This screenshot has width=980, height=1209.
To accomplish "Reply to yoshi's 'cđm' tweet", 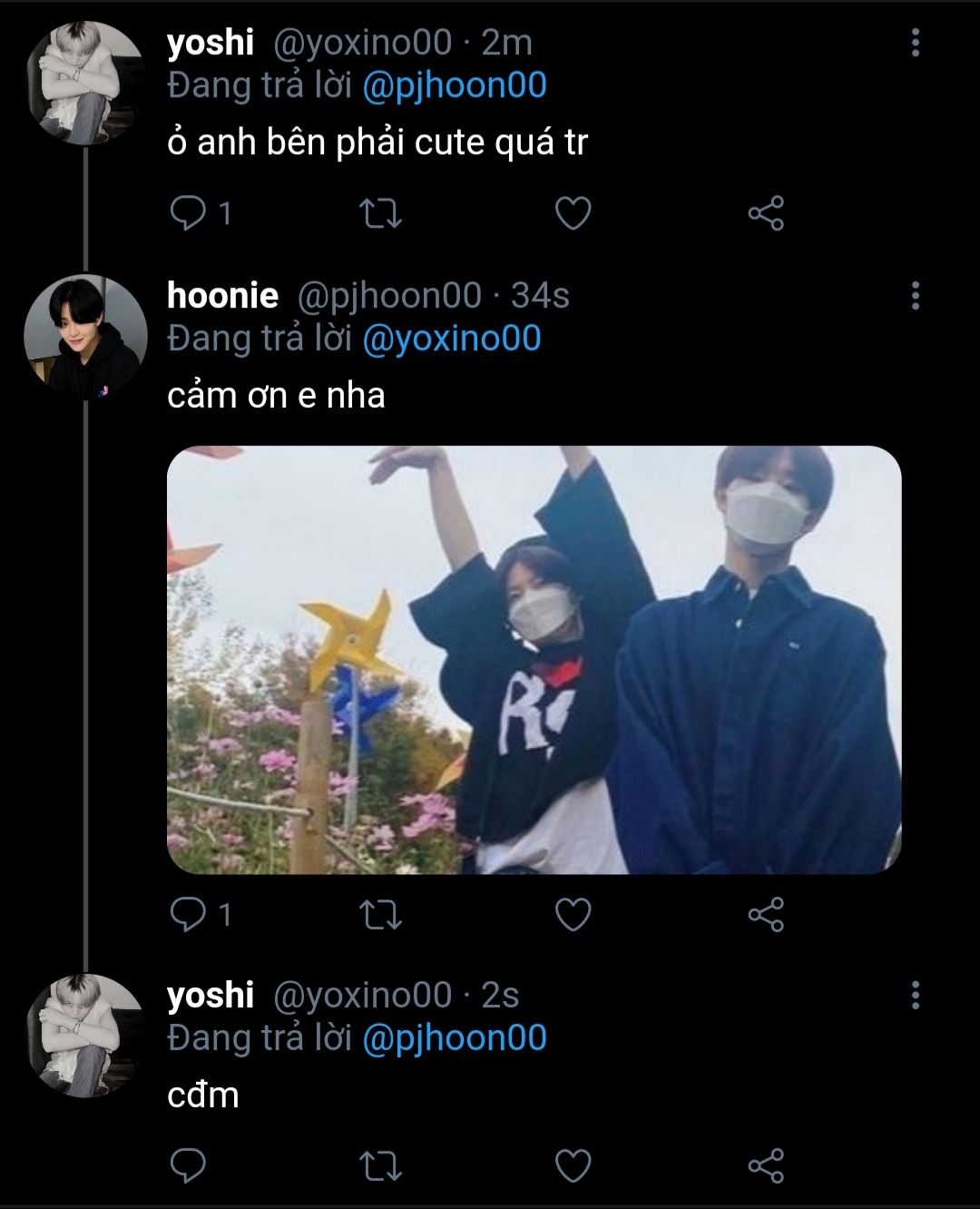I will (189, 1166).
